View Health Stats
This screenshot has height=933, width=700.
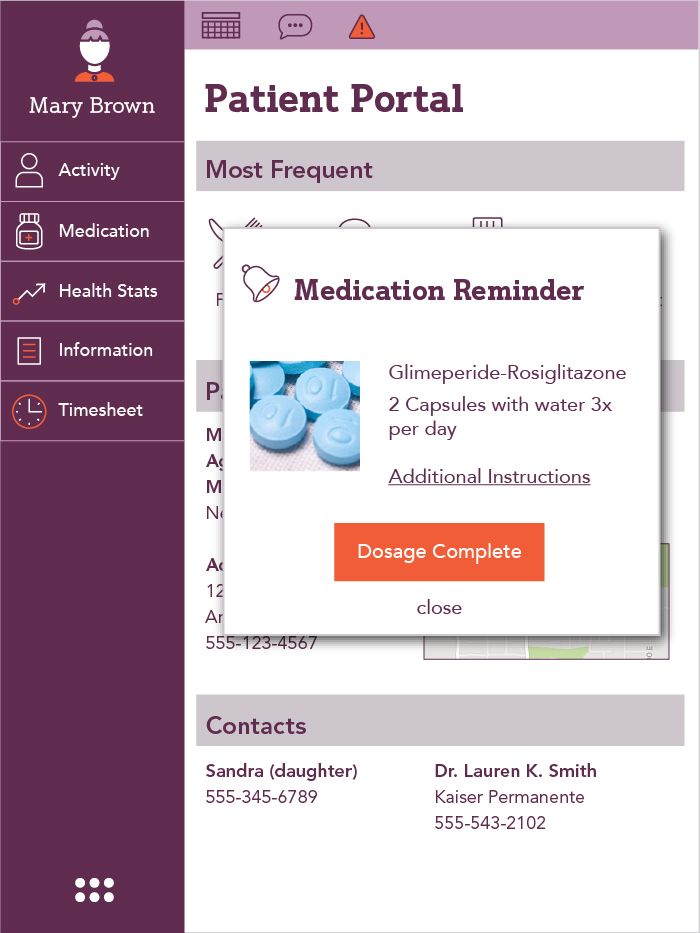(92, 291)
